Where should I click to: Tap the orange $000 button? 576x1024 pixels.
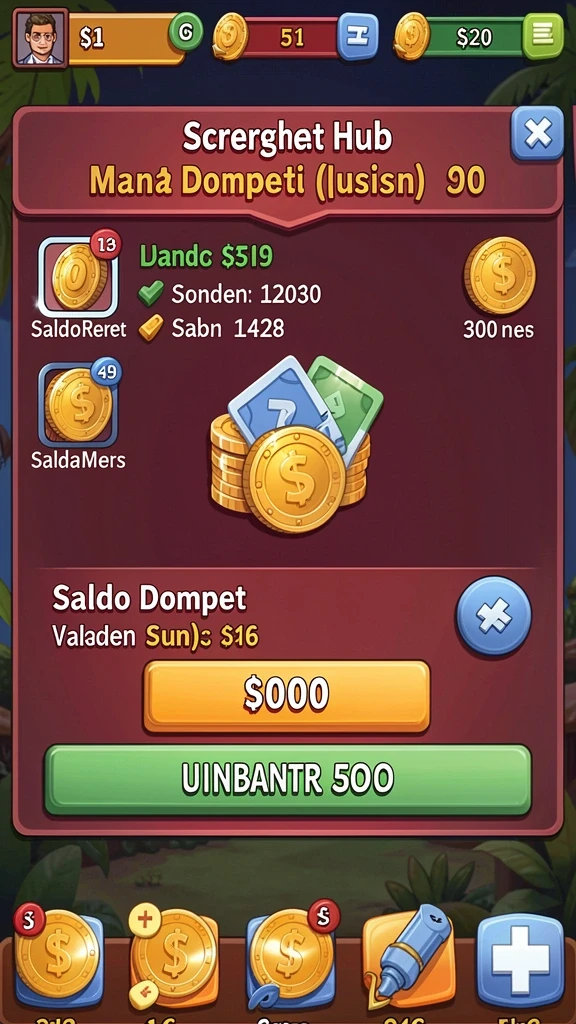coord(287,697)
